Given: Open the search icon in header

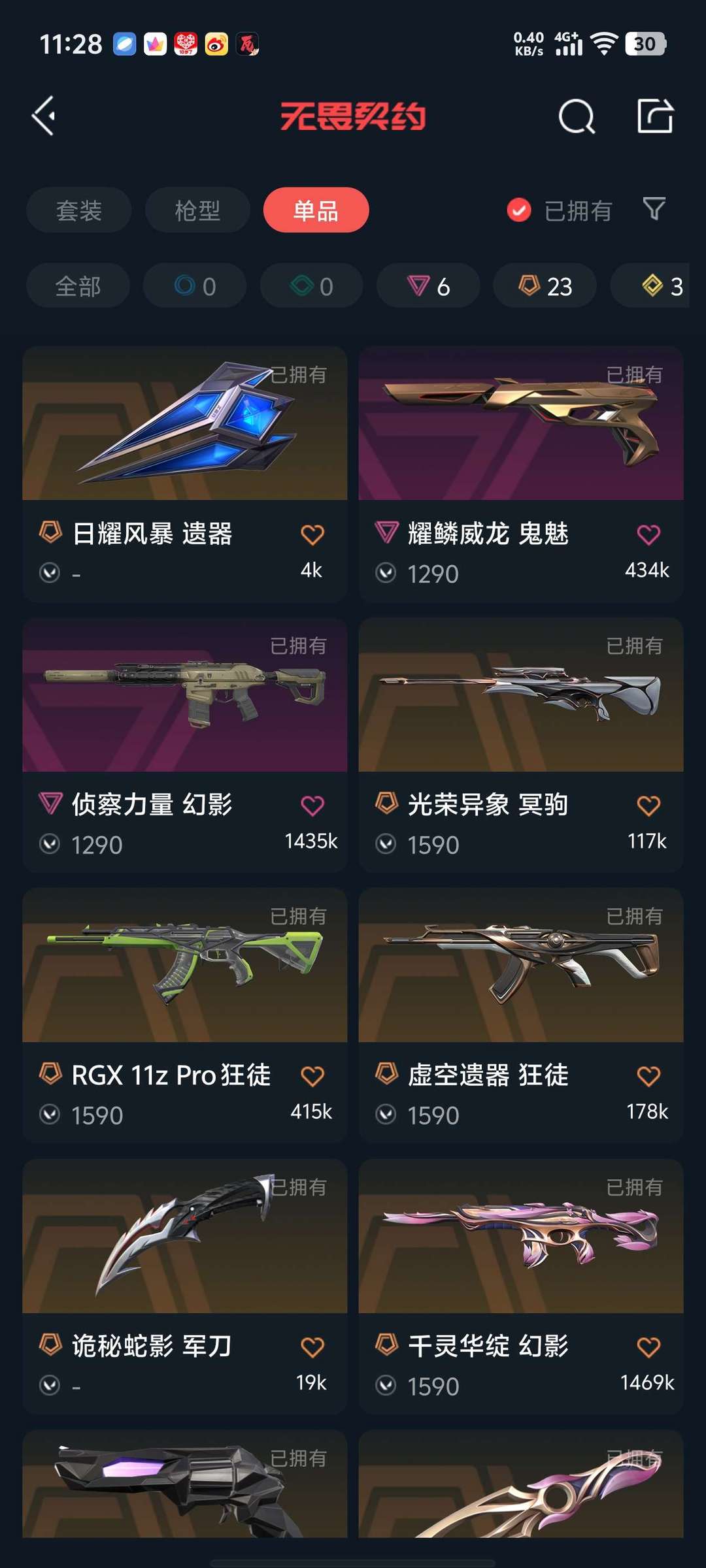Looking at the screenshot, I should [576, 117].
